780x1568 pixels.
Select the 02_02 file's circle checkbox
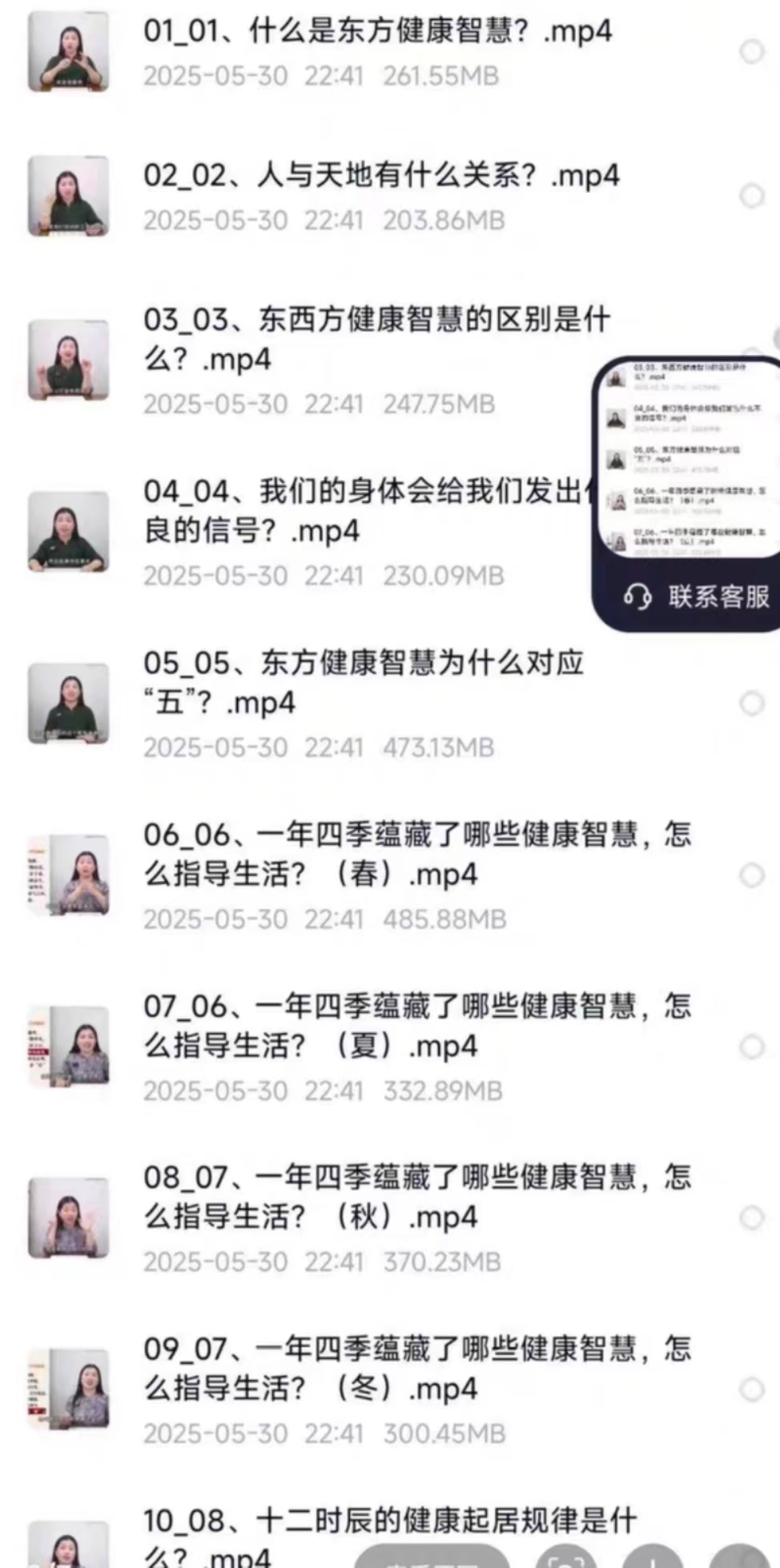751,195
